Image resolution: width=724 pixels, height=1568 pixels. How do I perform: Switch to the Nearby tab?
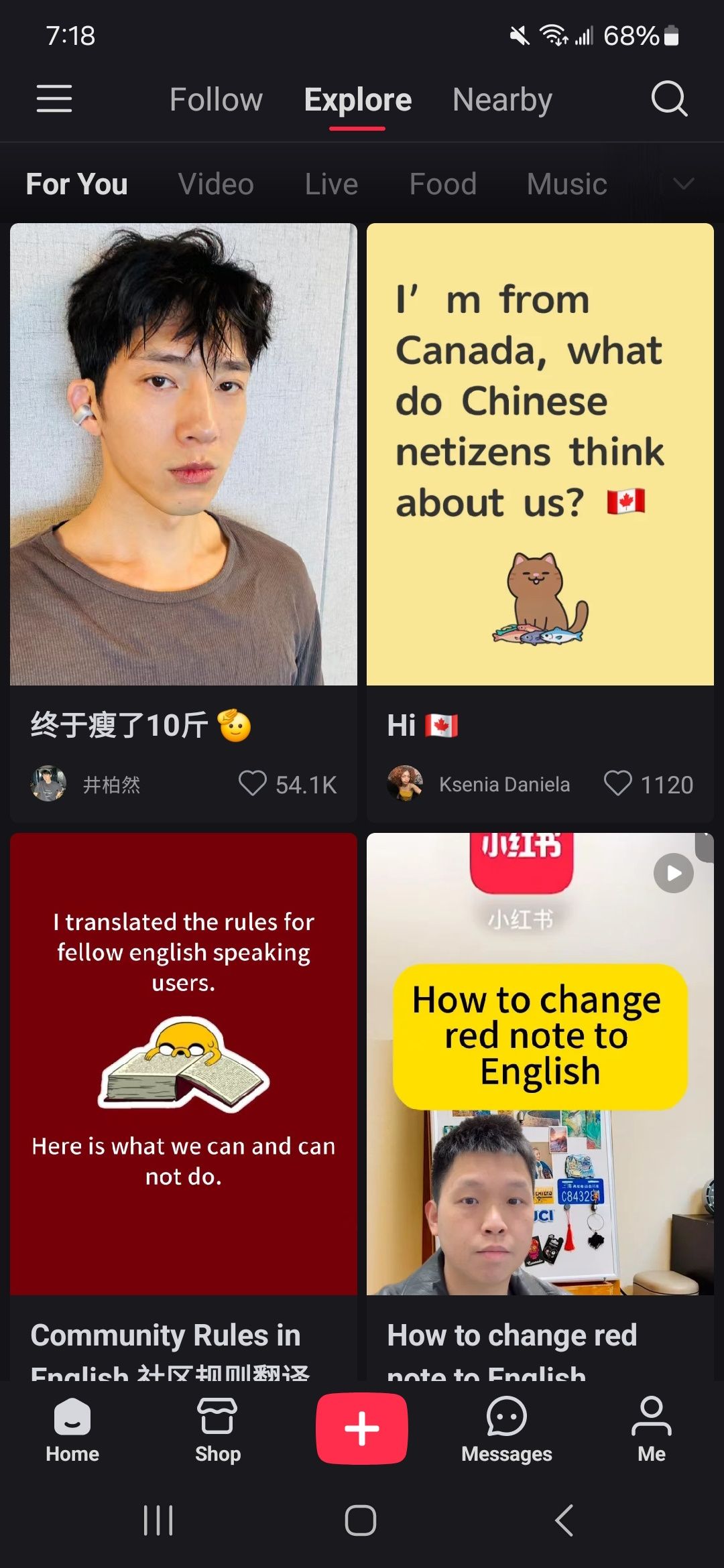coord(502,100)
